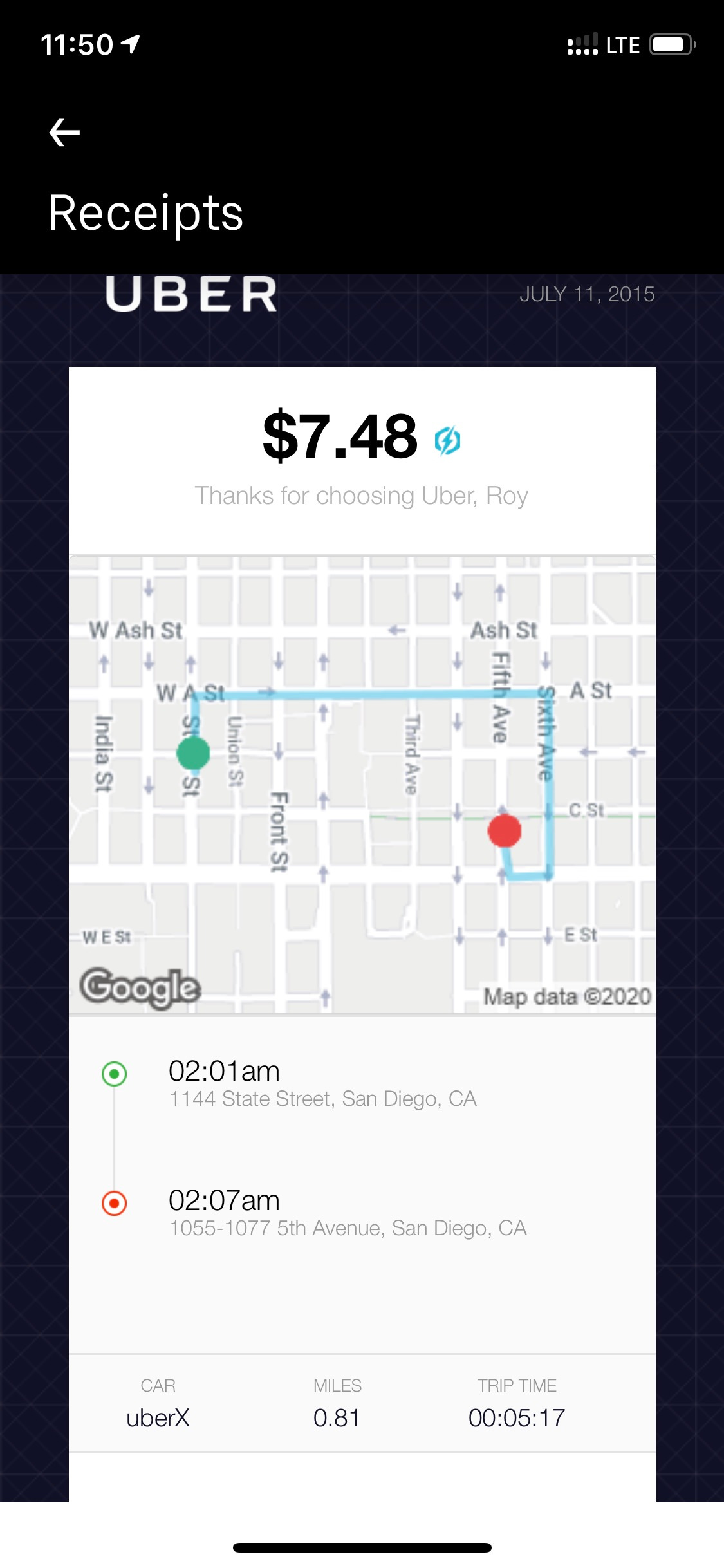Image resolution: width=724 pixels, height=1568 pixels.
Task: Go back using the top-left arrow
Action: point(64,133)
